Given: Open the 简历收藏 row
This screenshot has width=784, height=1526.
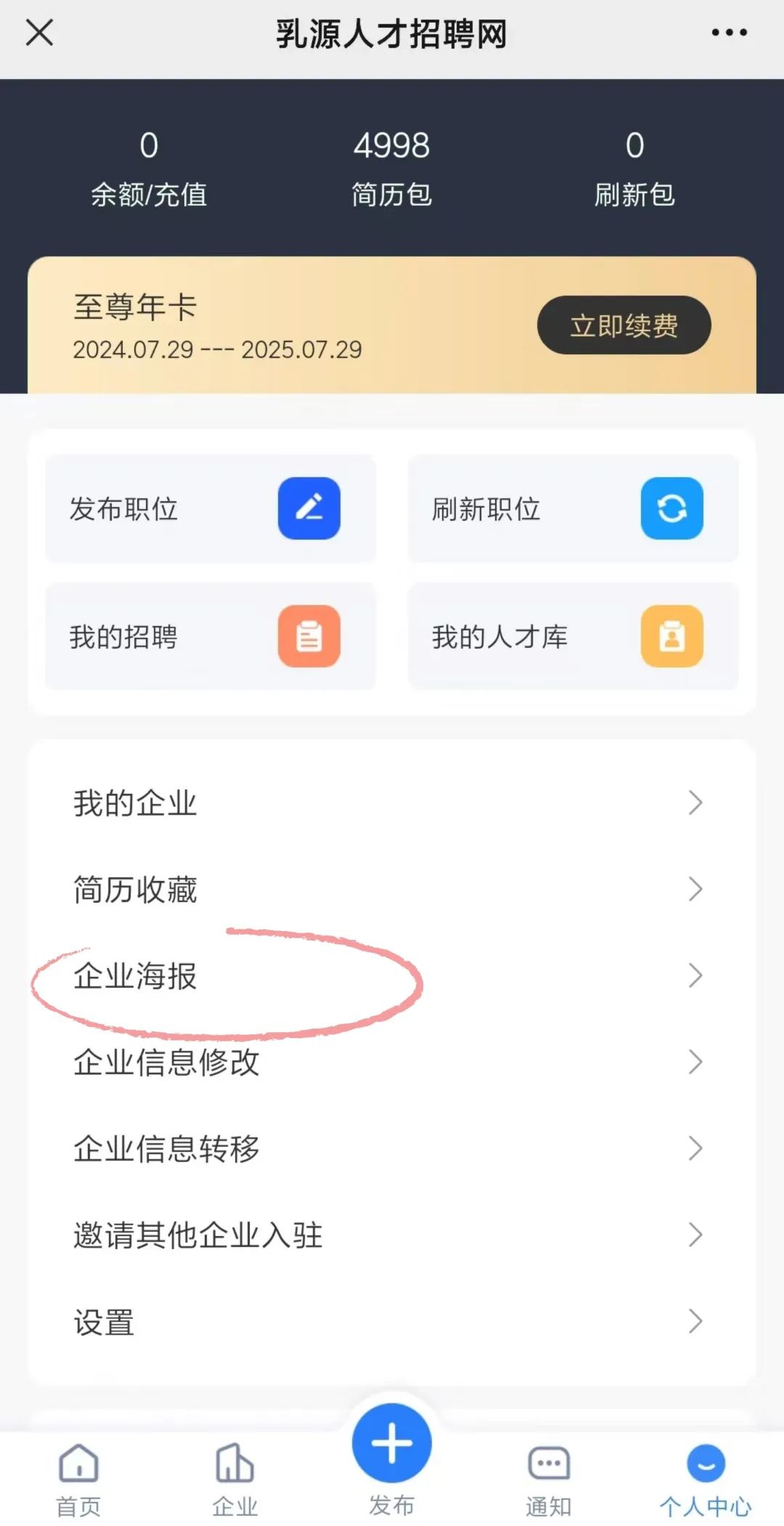Looking at the screenshot, I should point(391,889).
